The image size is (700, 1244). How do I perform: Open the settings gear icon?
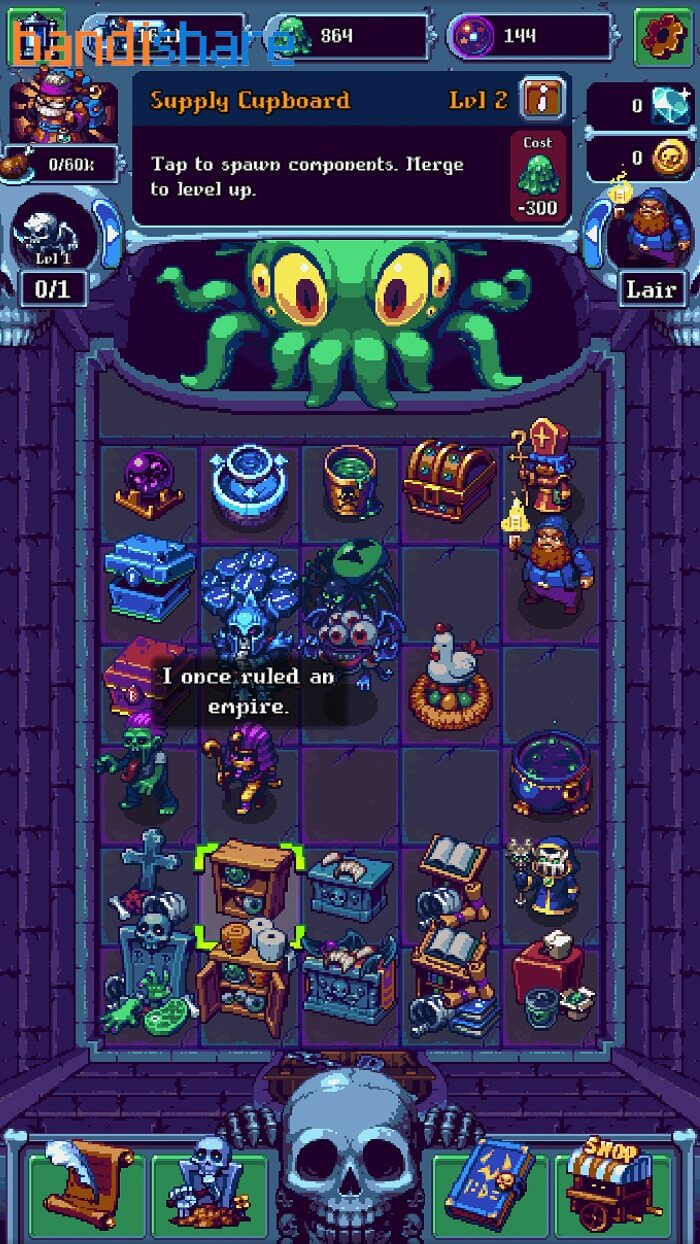click(661, 36)
